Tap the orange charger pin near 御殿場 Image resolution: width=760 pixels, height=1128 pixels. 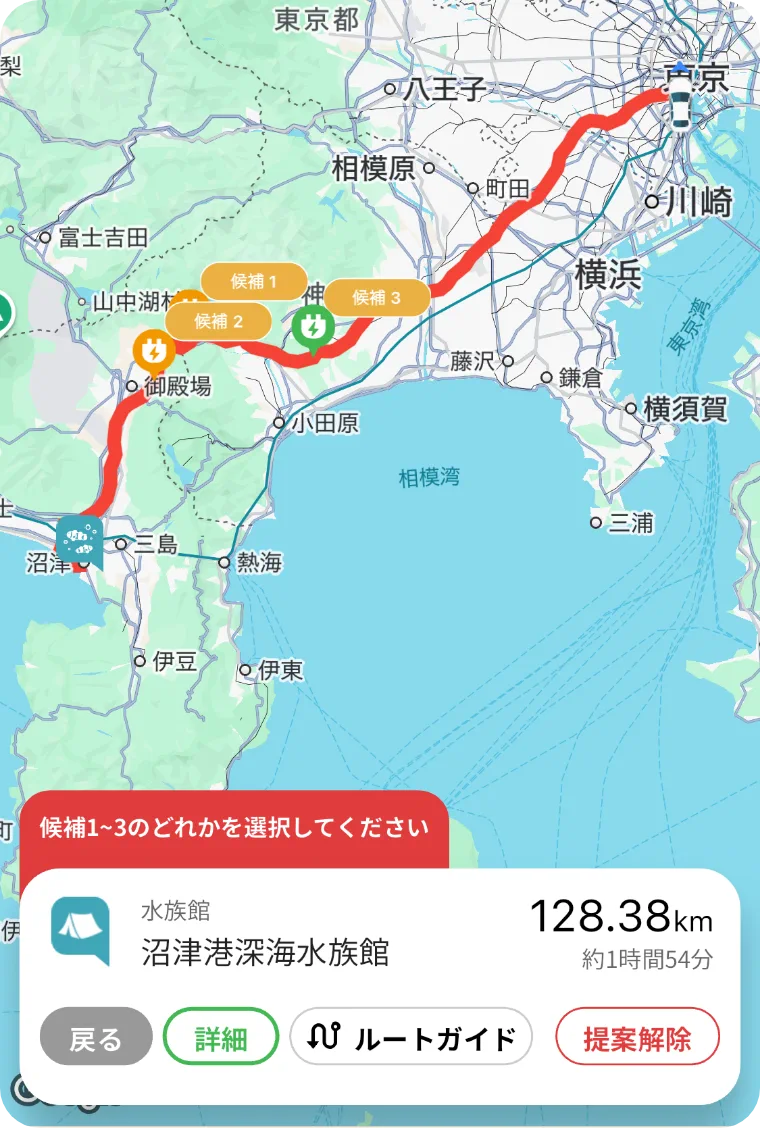[153, 351]
